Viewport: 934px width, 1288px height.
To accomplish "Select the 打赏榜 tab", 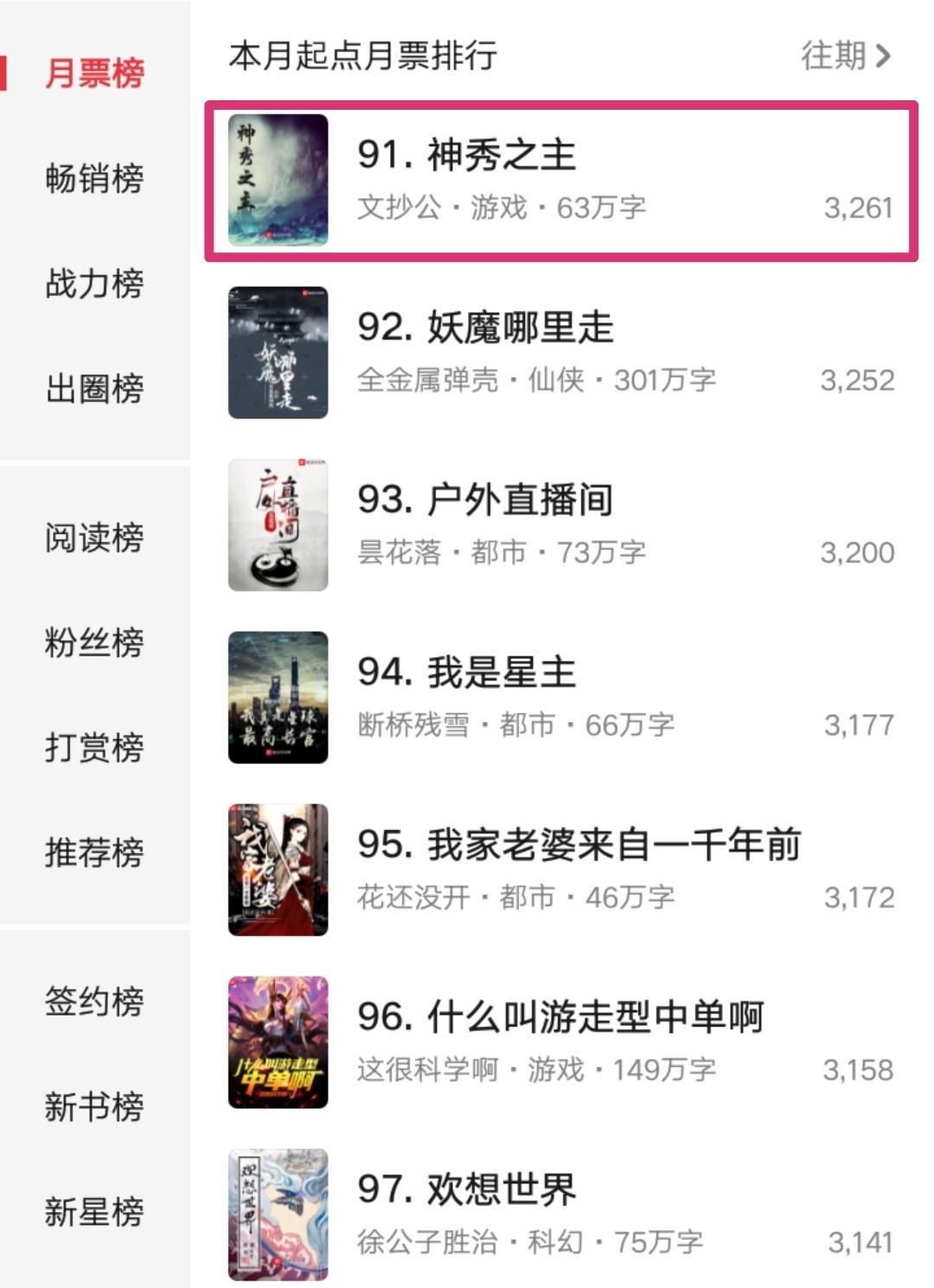I will pos(94,748).
